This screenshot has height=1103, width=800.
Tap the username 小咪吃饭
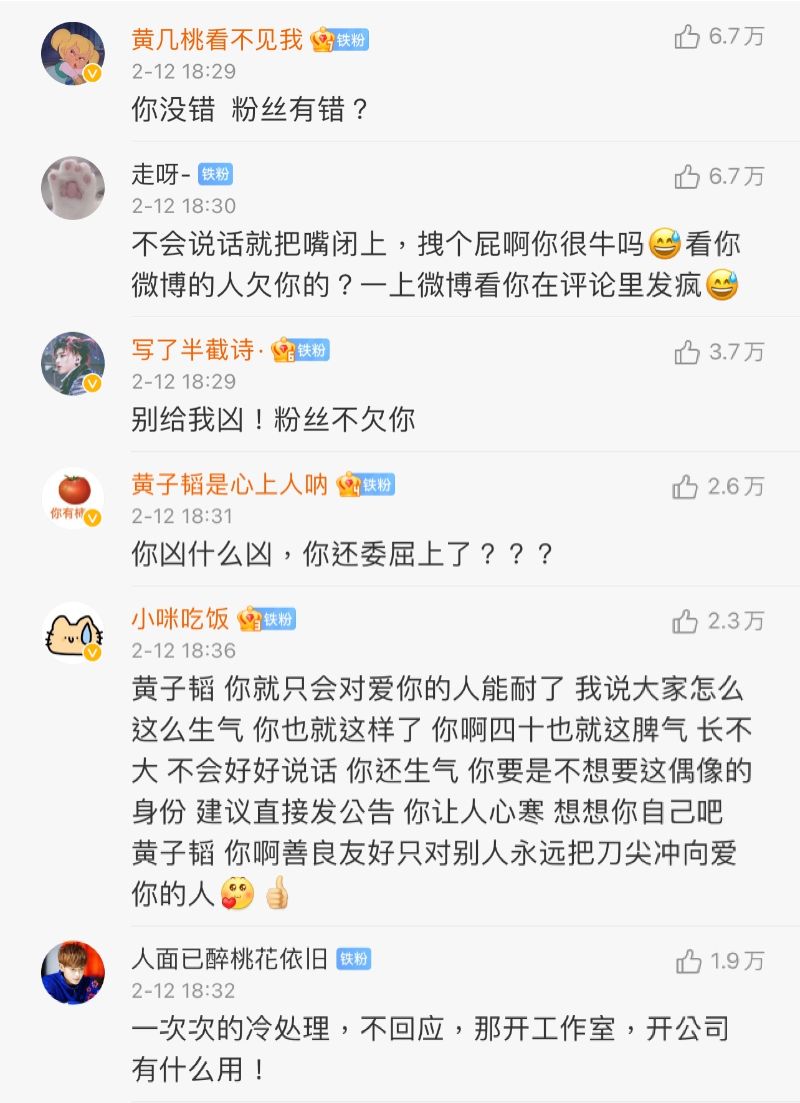pos(180,620)
